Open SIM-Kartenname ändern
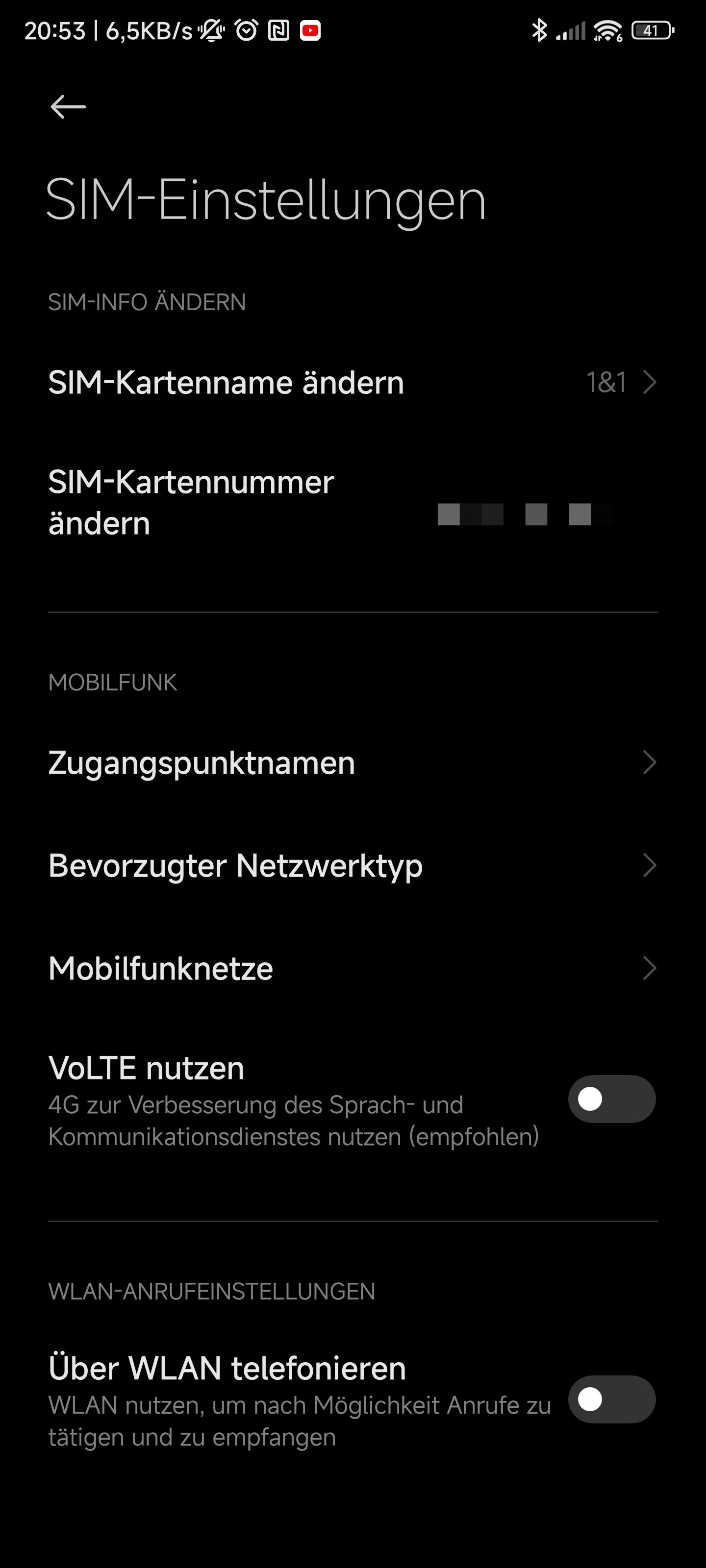This screenshot has height=1568, width=706. tap(353, 382)
